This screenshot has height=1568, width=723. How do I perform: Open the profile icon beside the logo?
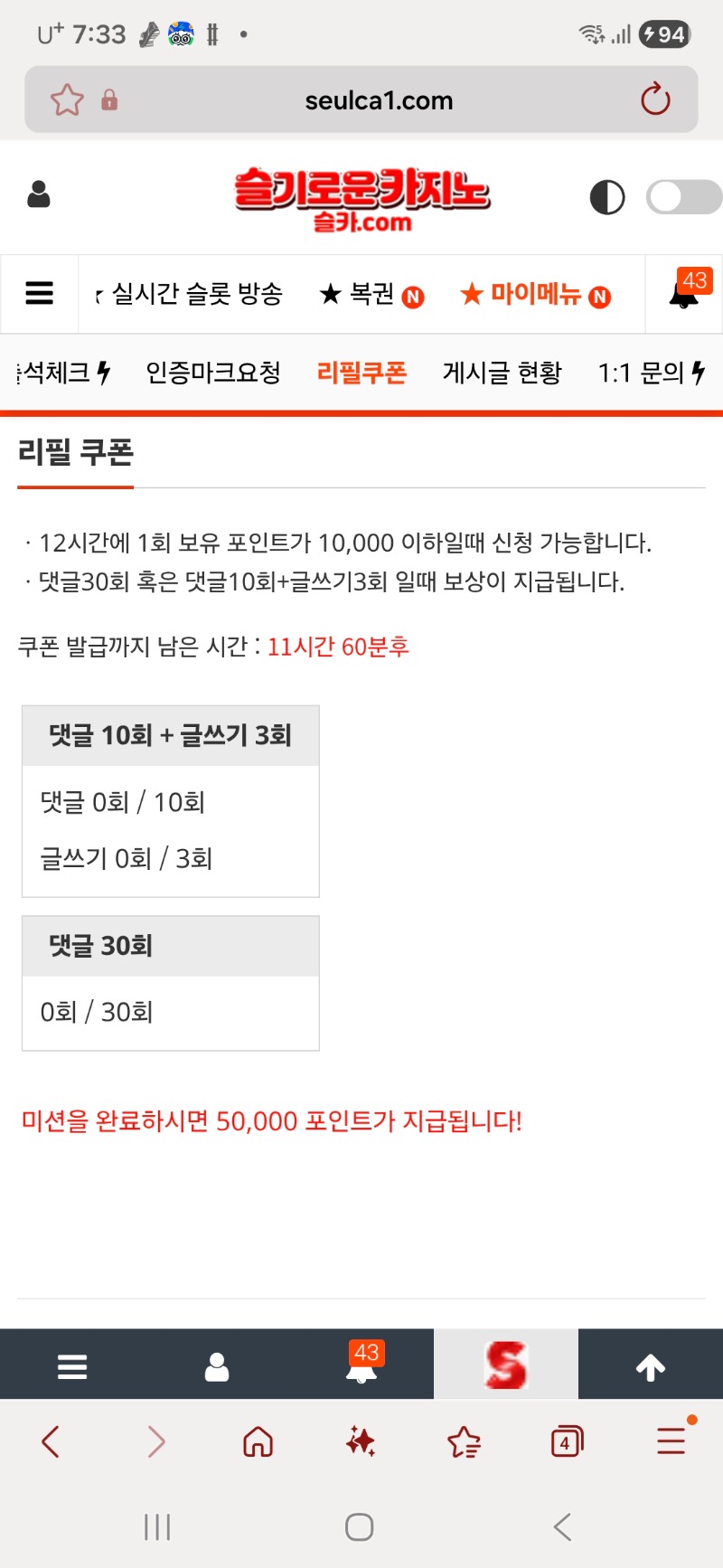(39, 194)
